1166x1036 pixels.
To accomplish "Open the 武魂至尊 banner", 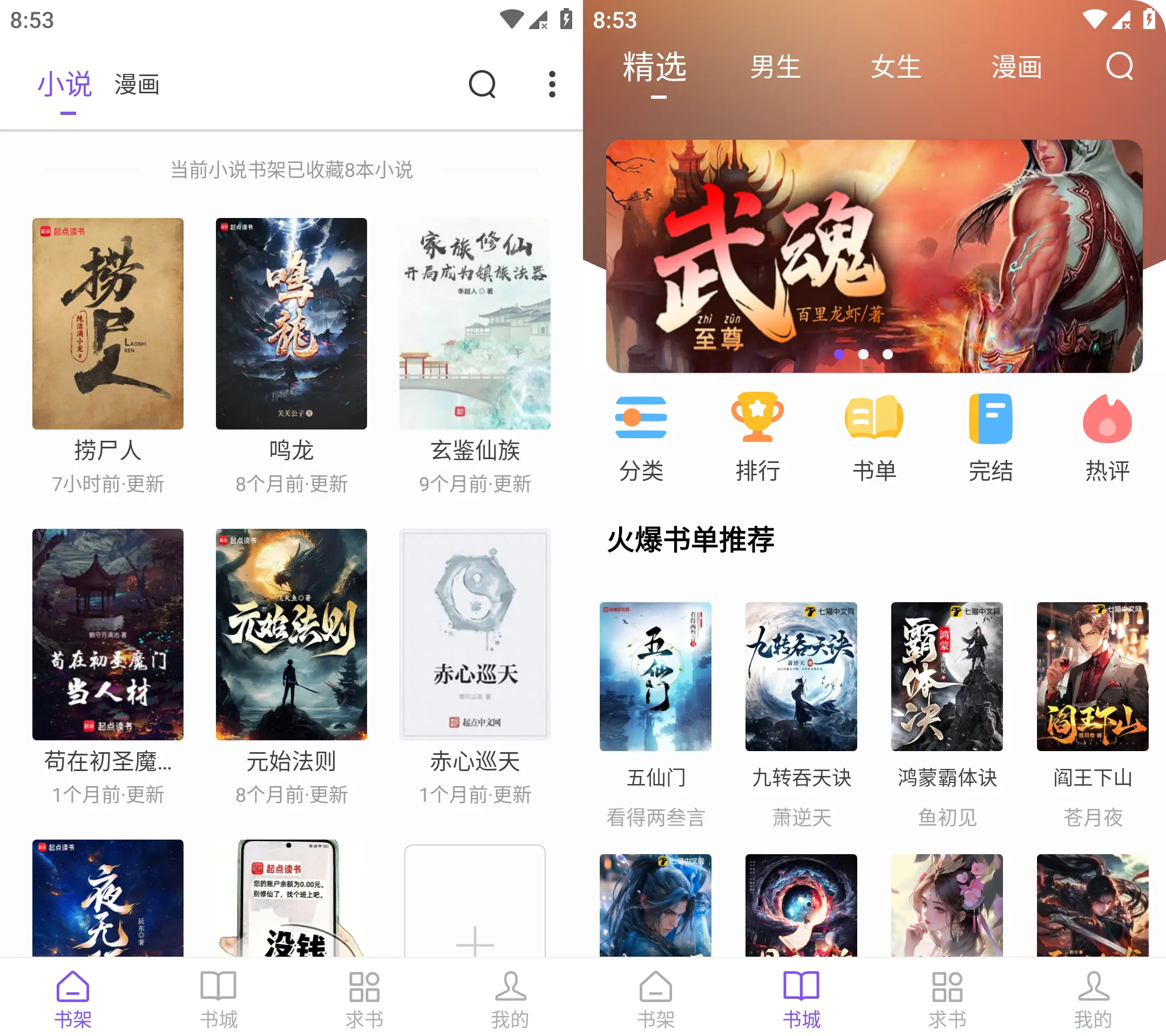I will 874,256.
